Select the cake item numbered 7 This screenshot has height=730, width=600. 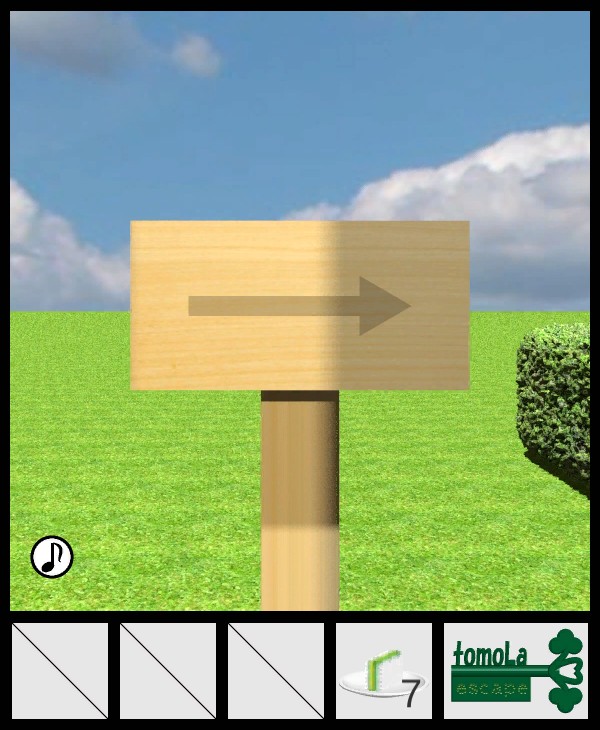(384, 671)
